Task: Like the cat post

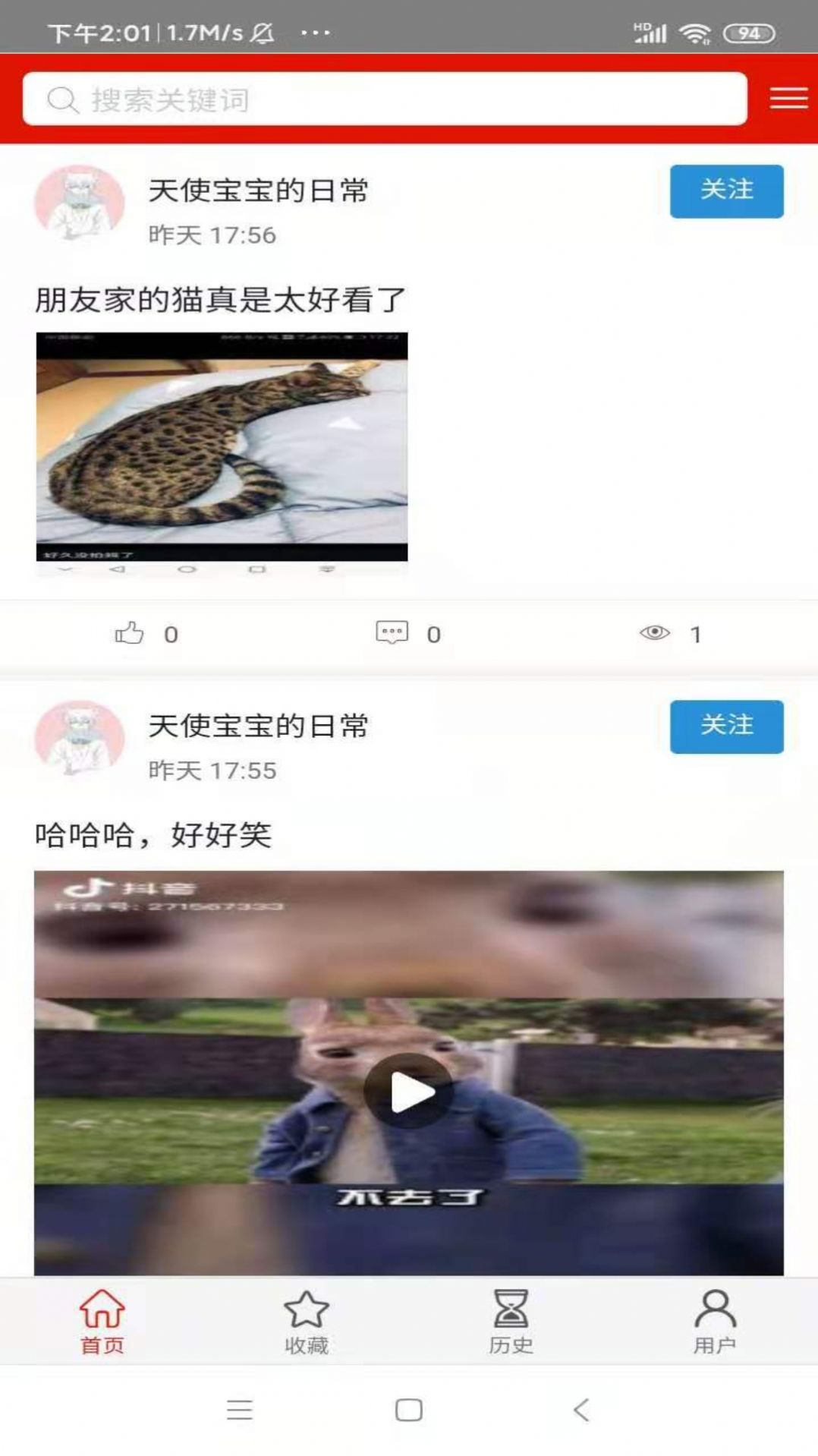Action: [x=130, y=632]
